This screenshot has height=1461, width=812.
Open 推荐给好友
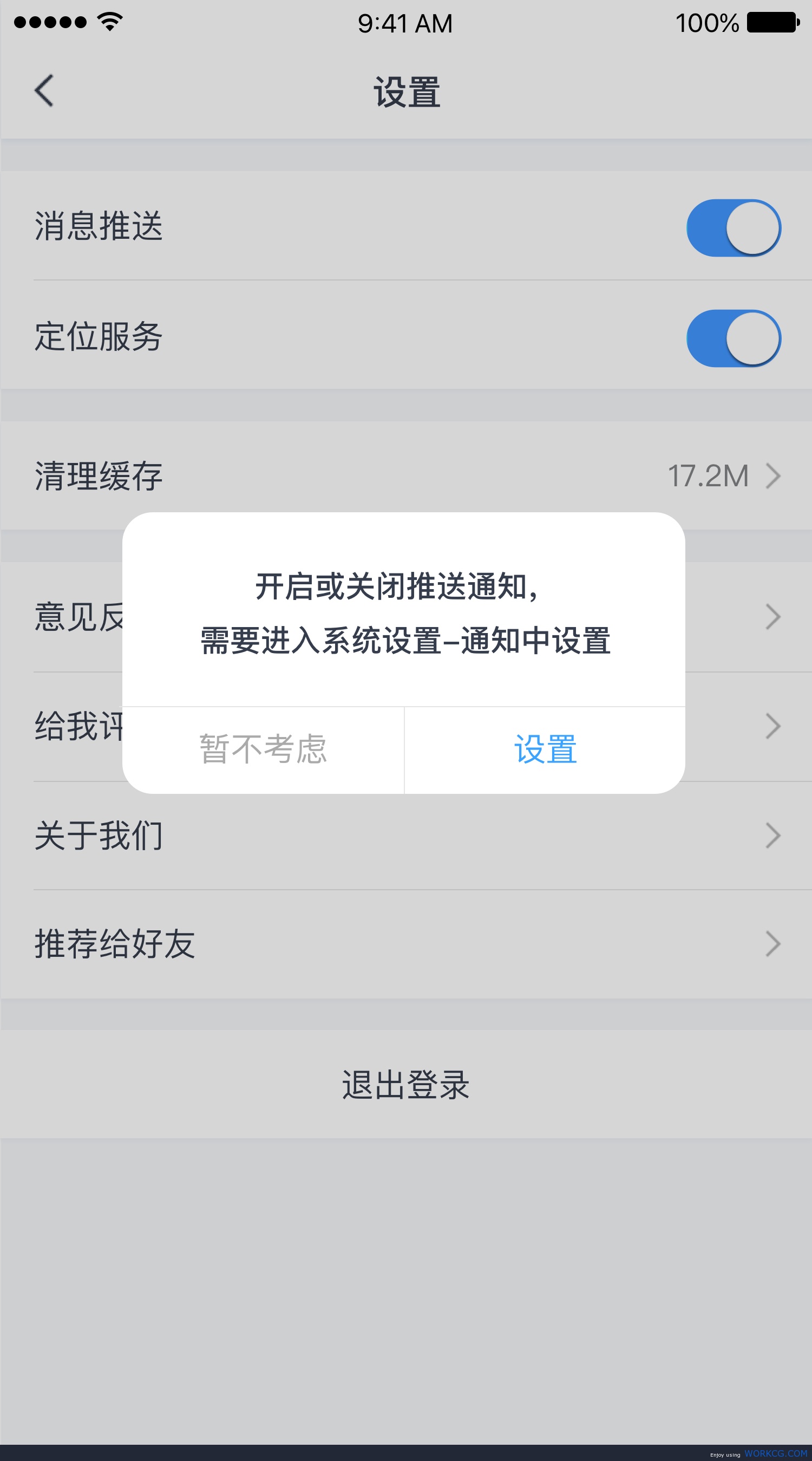(x=406, y=944)
